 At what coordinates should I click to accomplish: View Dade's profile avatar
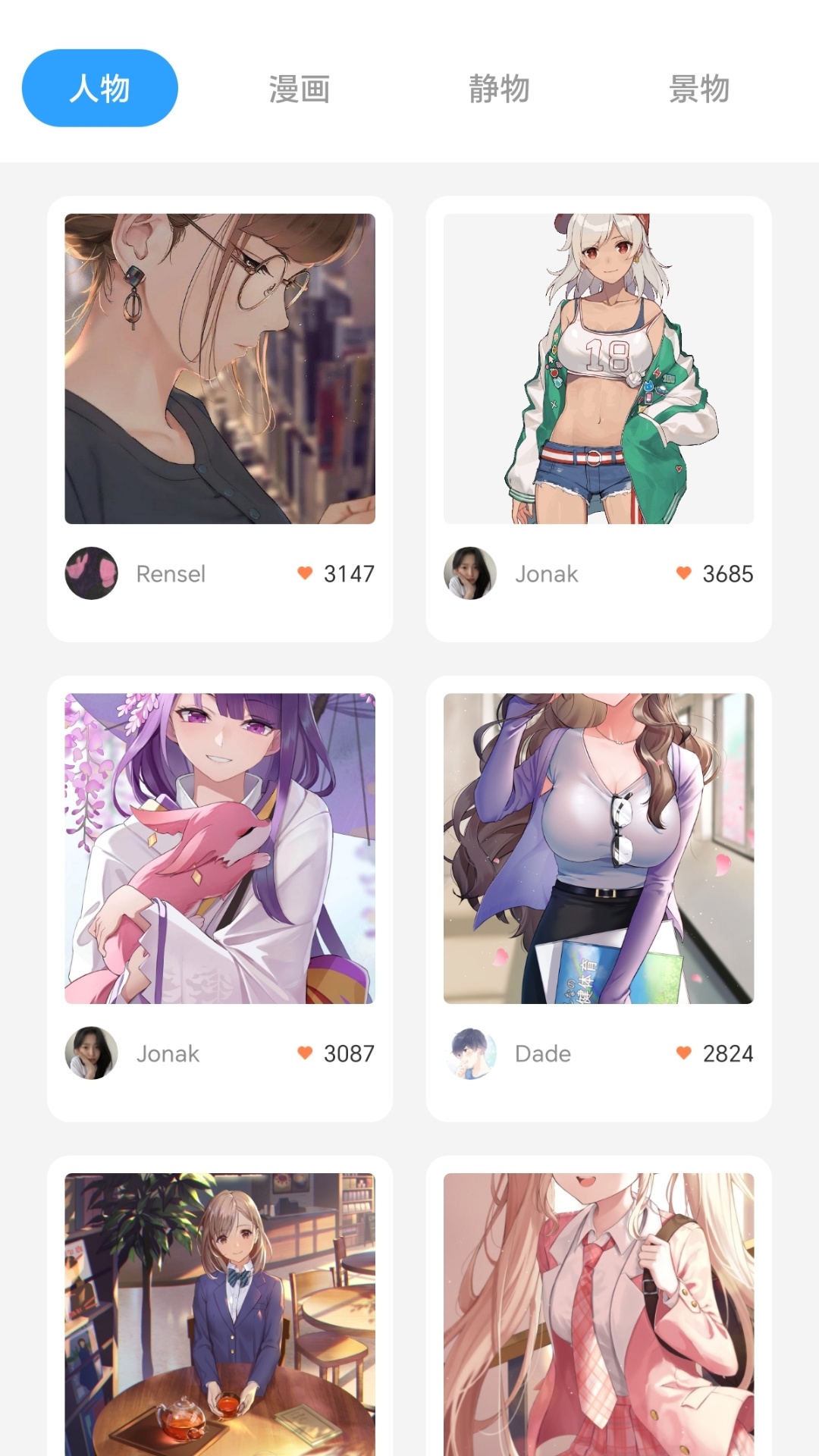[470, 1053]
